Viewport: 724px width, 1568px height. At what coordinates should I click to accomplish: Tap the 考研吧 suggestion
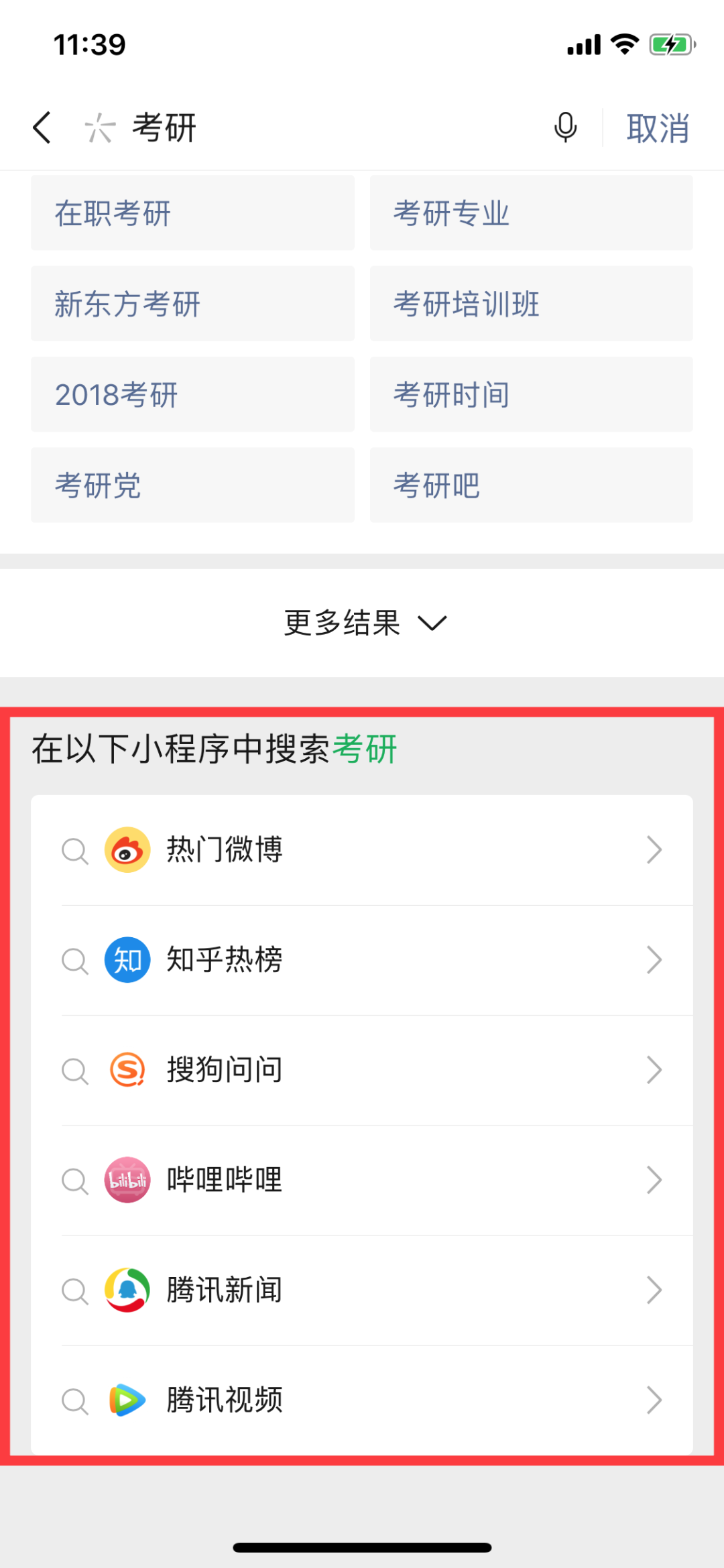pyautogui.click(x=532, y=485)
